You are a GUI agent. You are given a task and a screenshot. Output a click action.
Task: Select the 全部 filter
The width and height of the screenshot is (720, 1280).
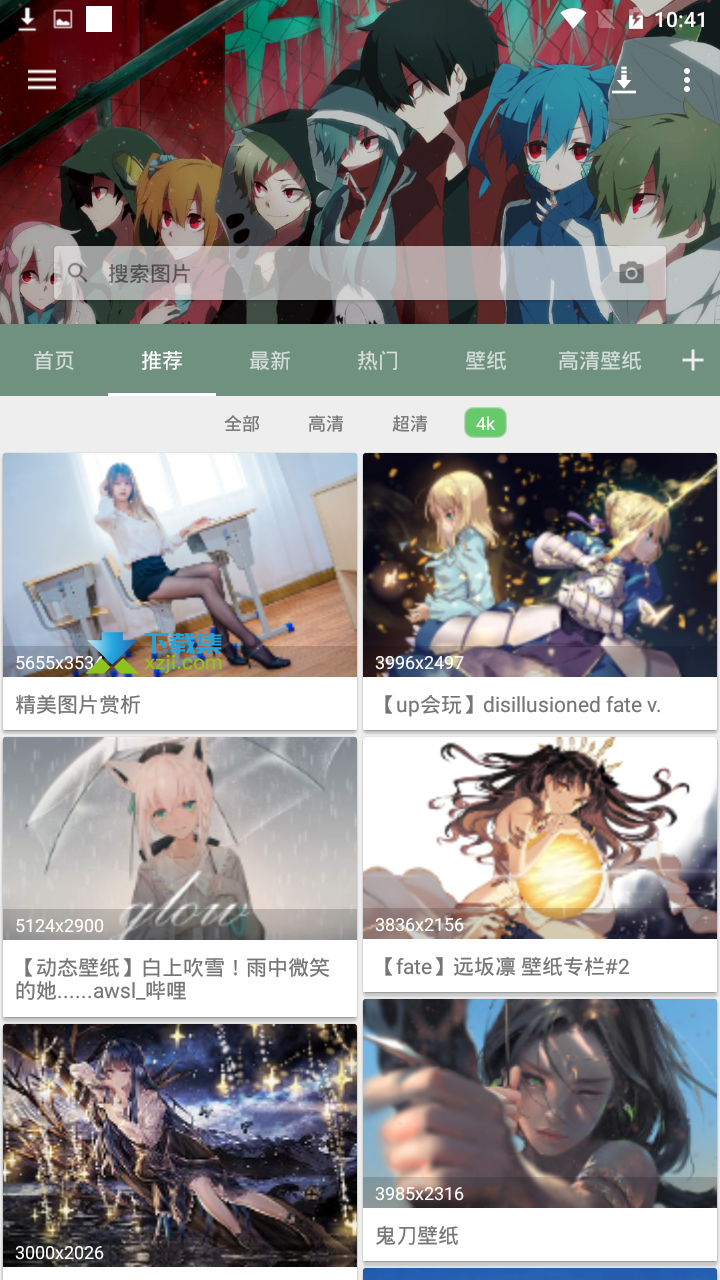point(242,424)
